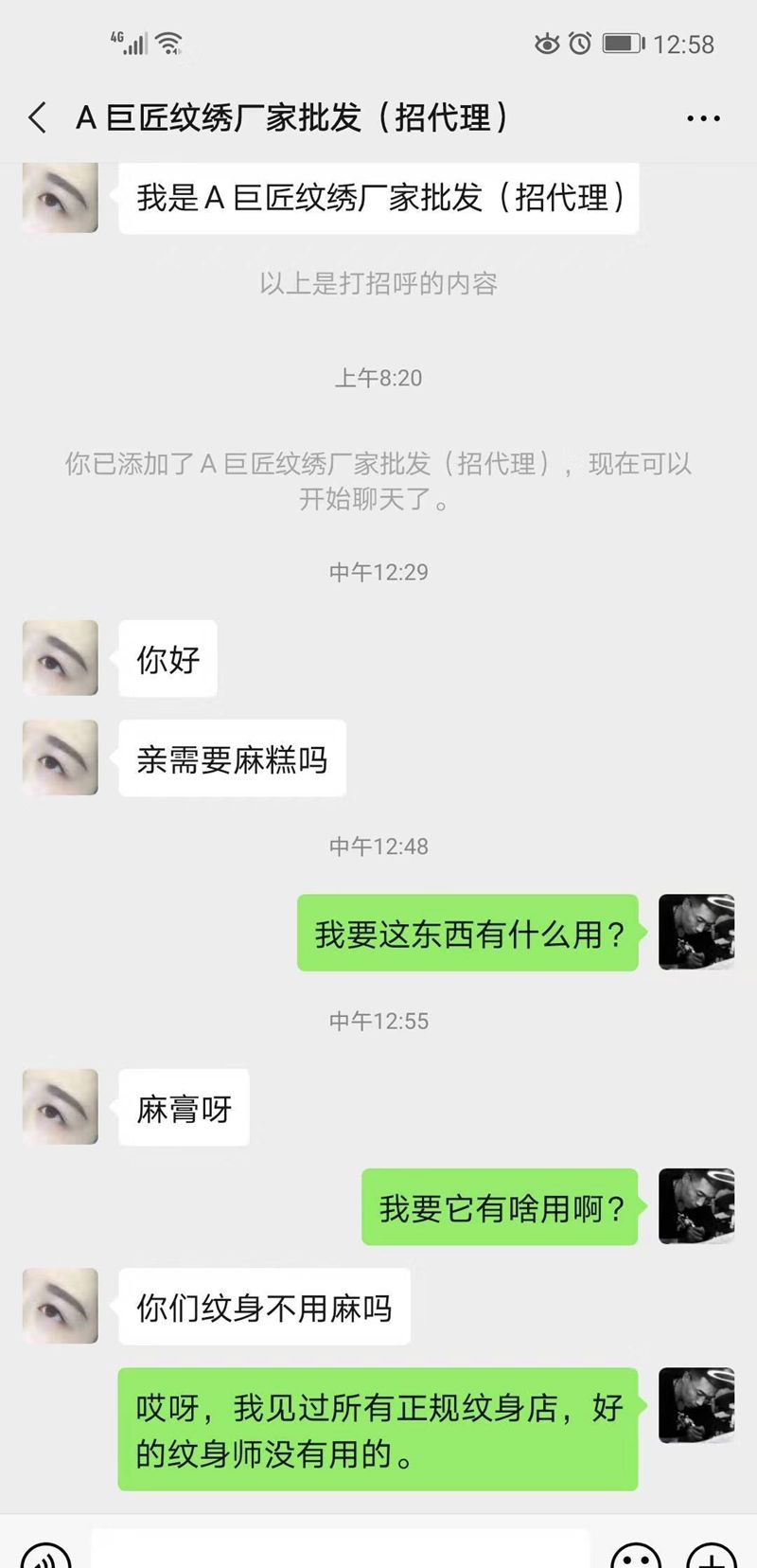Go back from this chat

pyautogui.click(x=38, y=118)
